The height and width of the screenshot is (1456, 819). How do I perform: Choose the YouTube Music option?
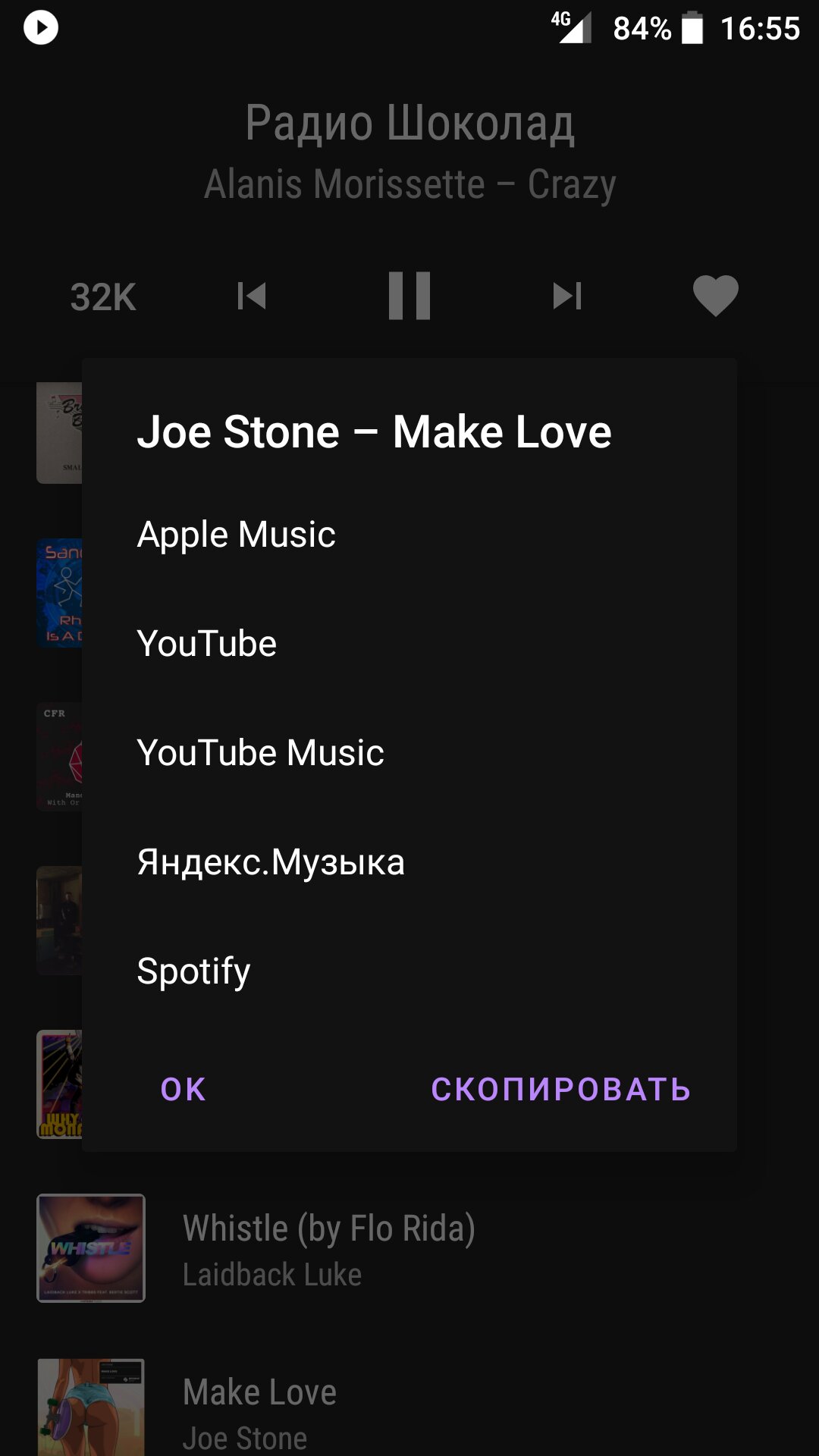pyautogui.click(x=260, y=753)
